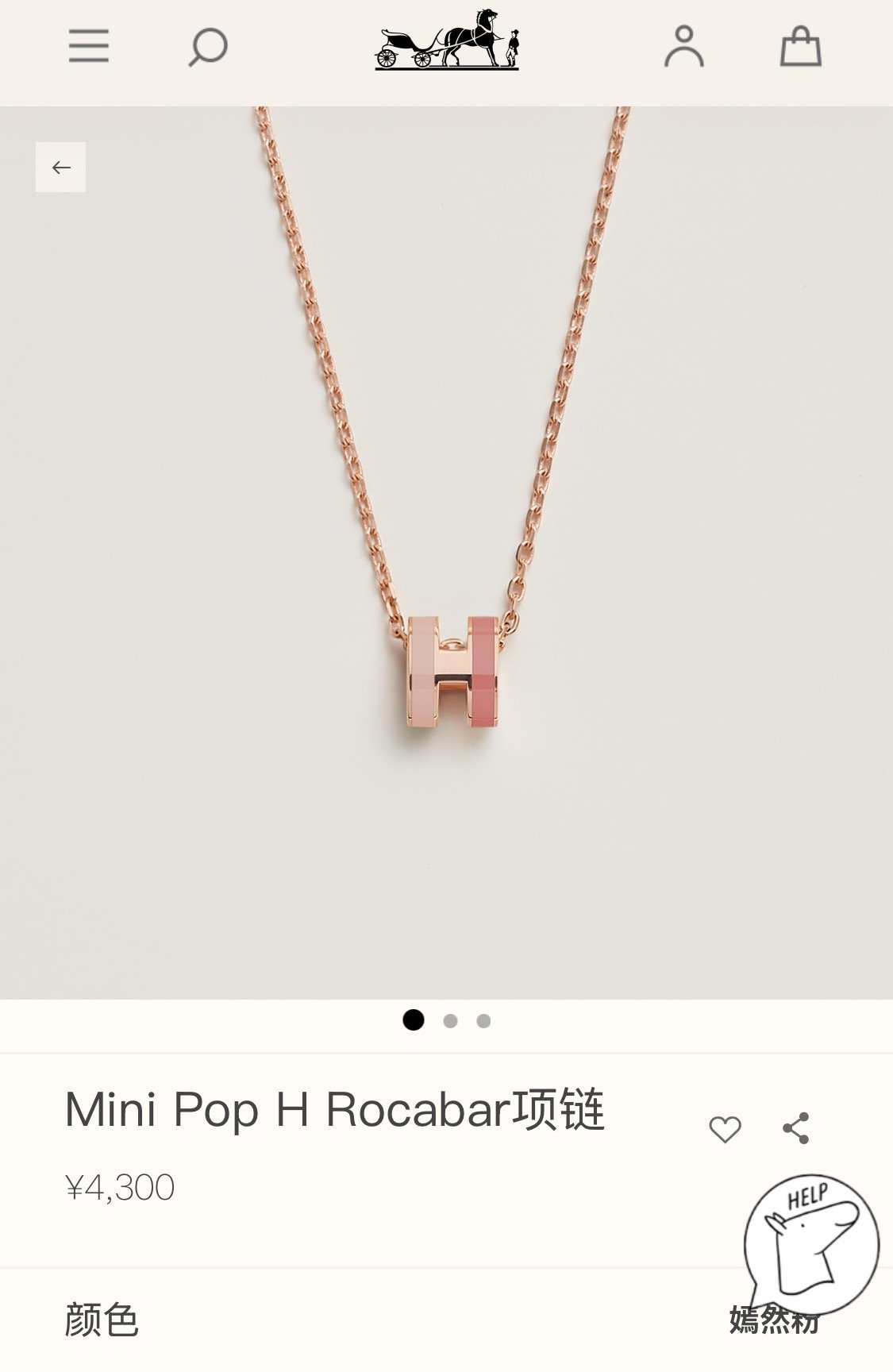Open the account profile icon
The height and width of the screenshot is (1372, 893).
pos(683,46)
